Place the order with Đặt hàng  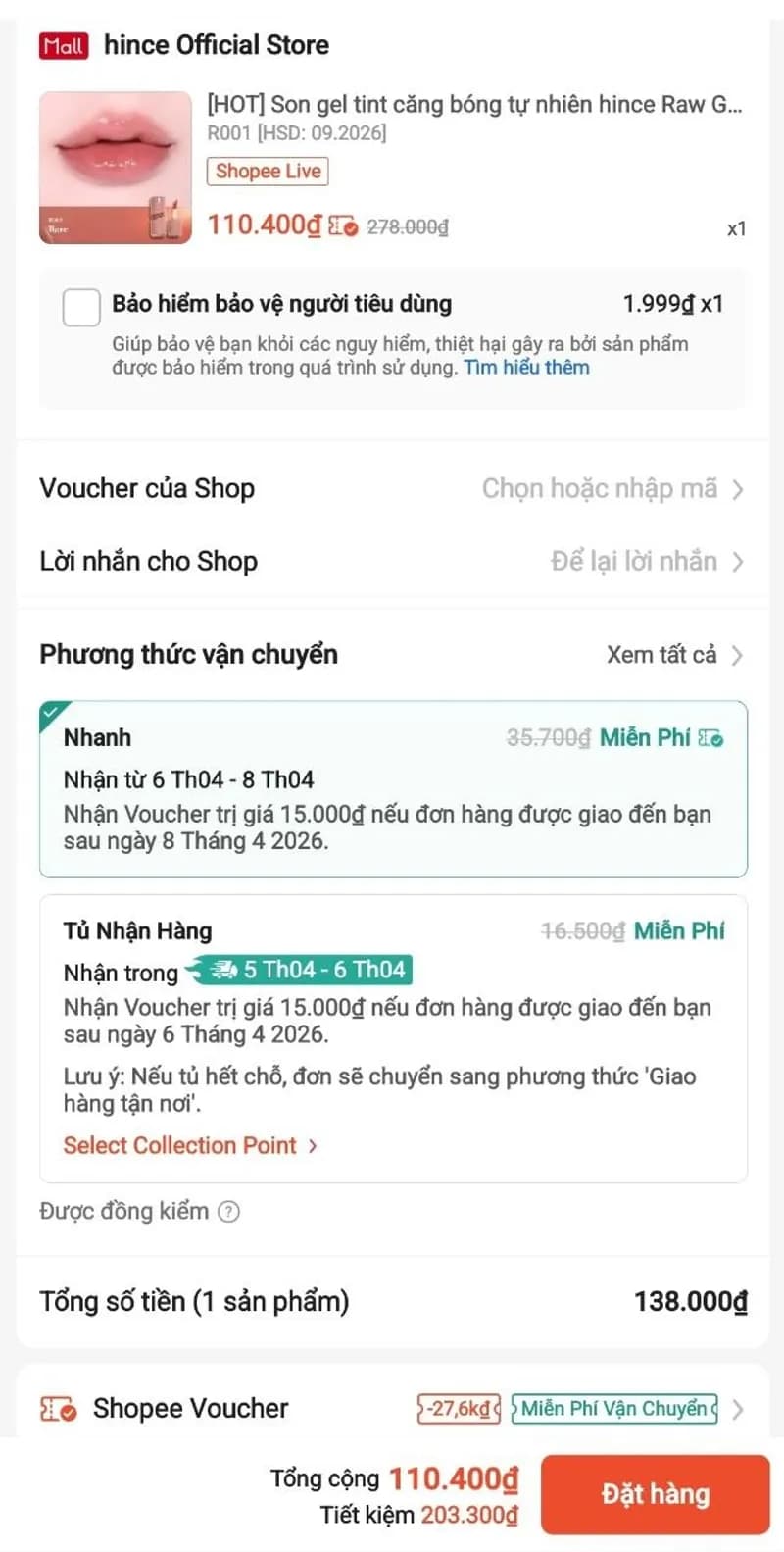(x=655, y=1494)
